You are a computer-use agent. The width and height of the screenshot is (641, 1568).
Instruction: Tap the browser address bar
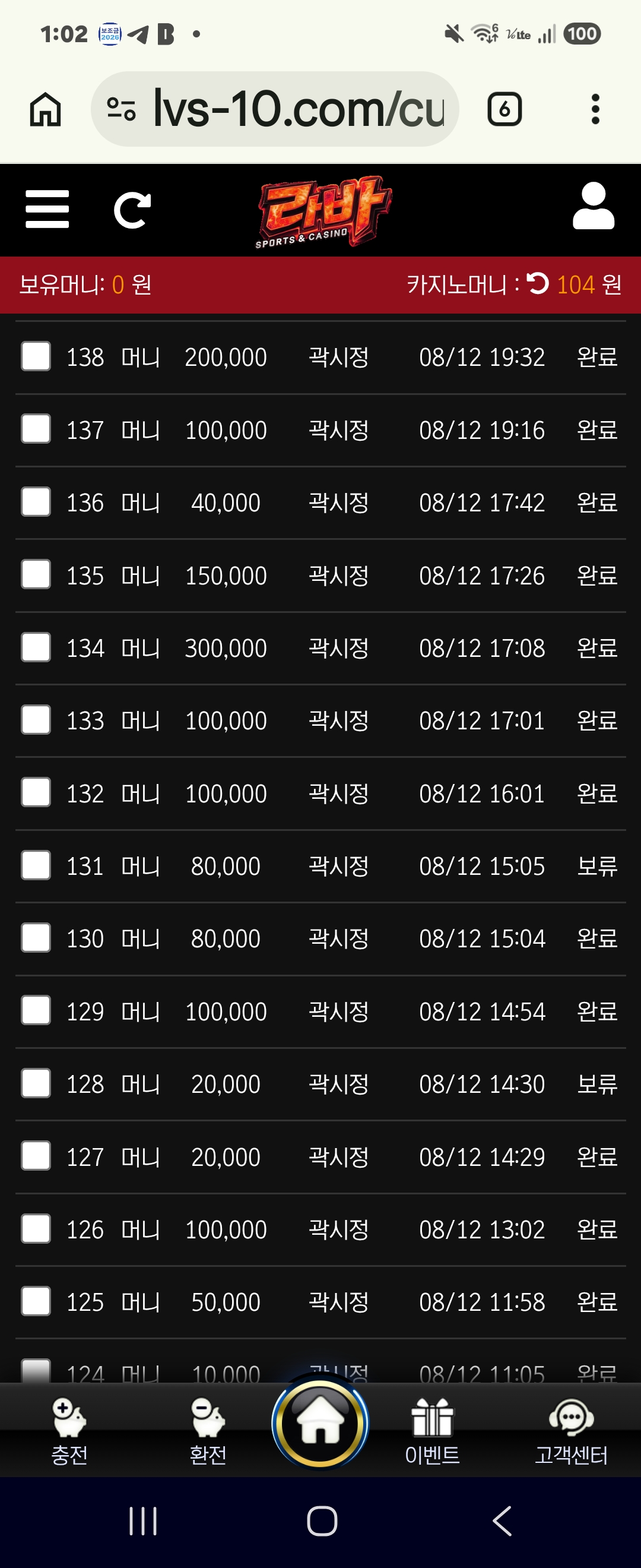pos(275,109)
